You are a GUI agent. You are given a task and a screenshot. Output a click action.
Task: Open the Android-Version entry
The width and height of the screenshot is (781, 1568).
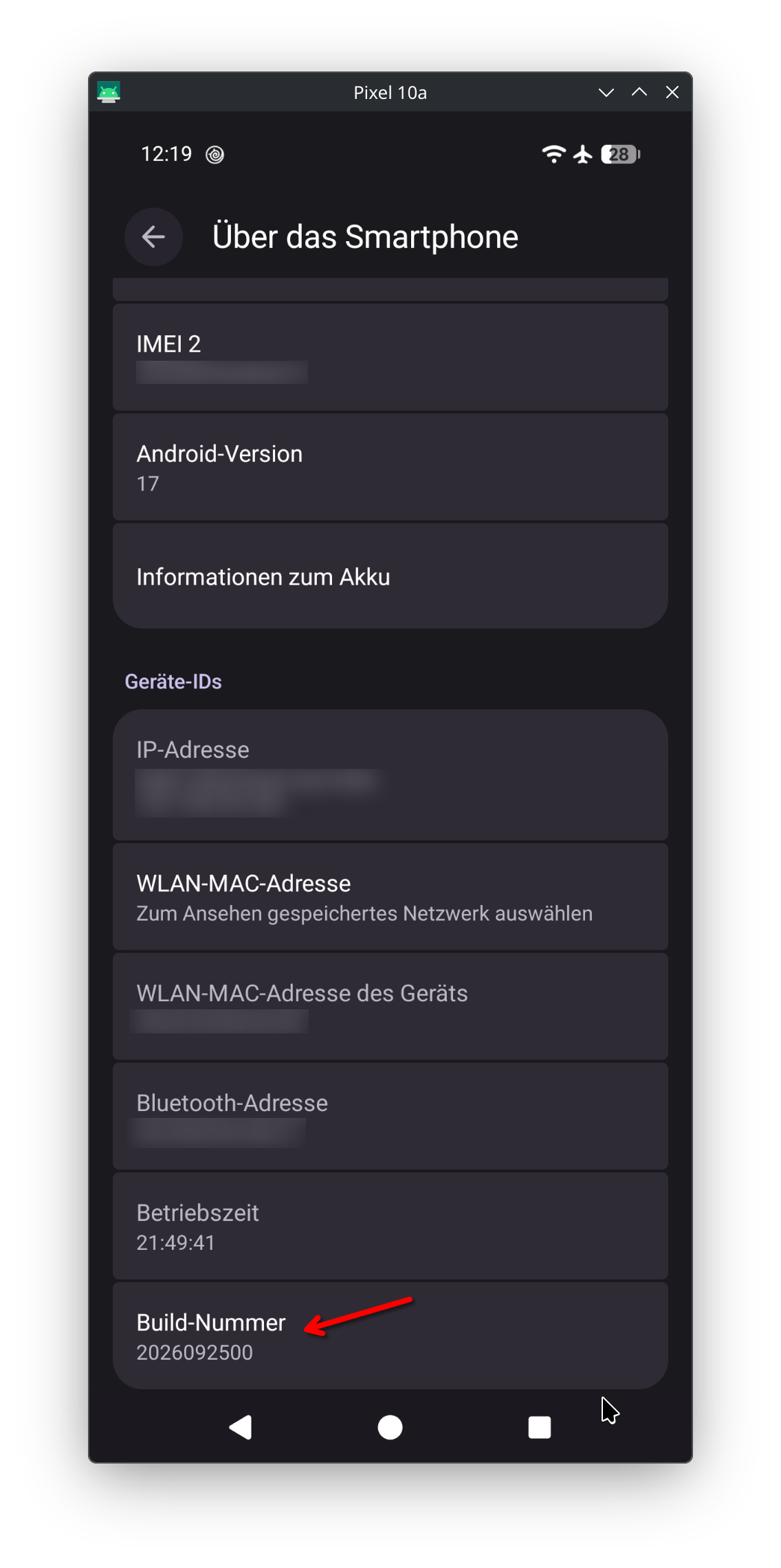pyautogui.click(x=390, y=467)
